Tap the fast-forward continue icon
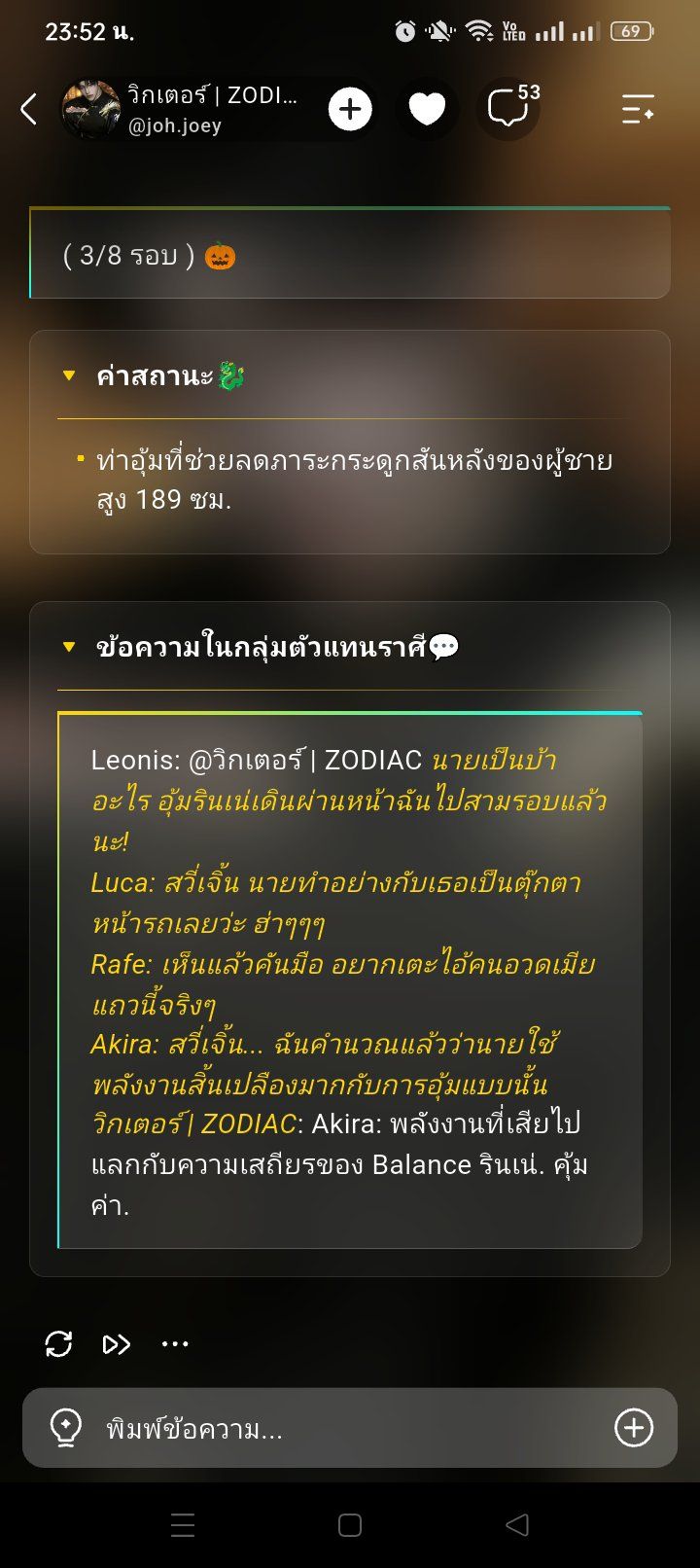Screen dimensions: 700x1568 pyautogui.click(x=117, y=1344)
